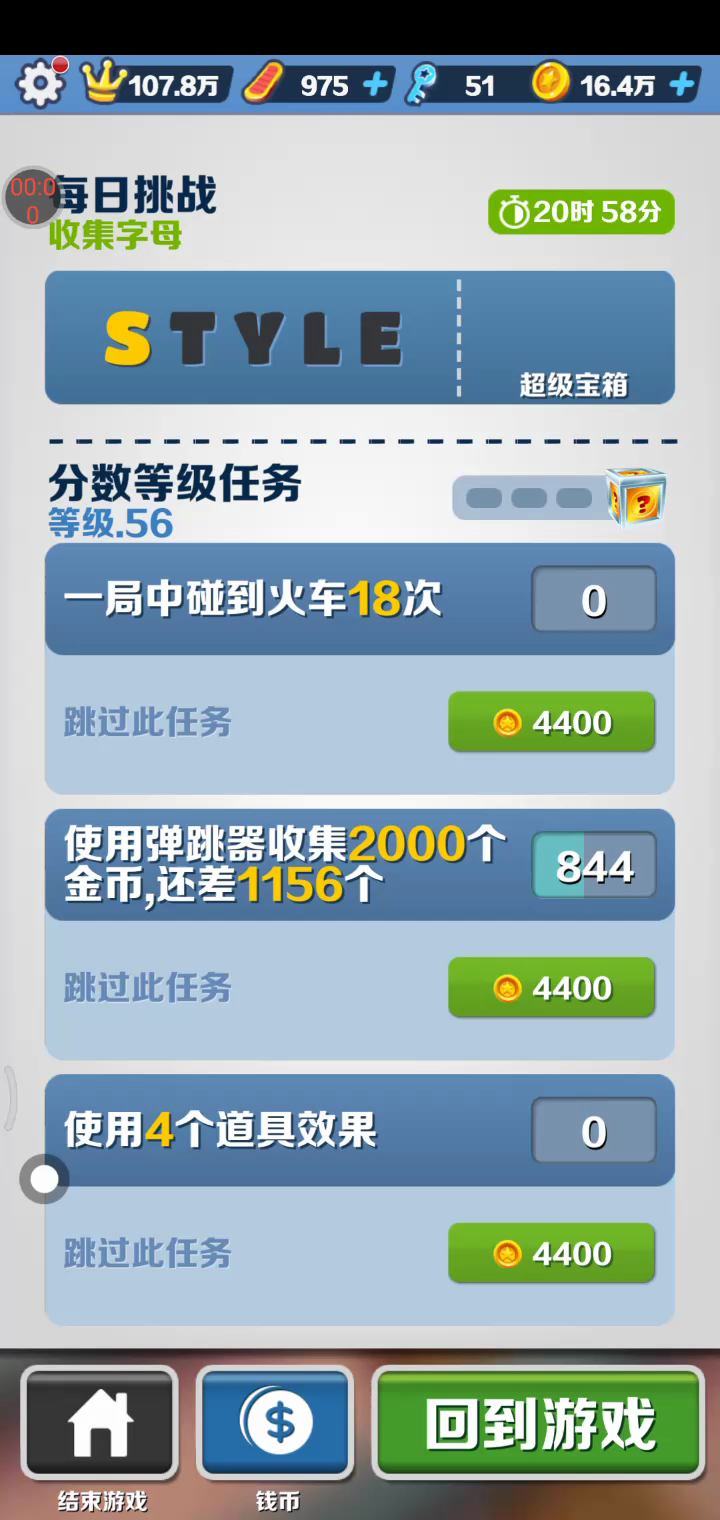Image resolution: width=720 pixels, height=1520 pixels.
Task: Skip the train-bump mission for 4400 coins
Action: pos(551,722)
